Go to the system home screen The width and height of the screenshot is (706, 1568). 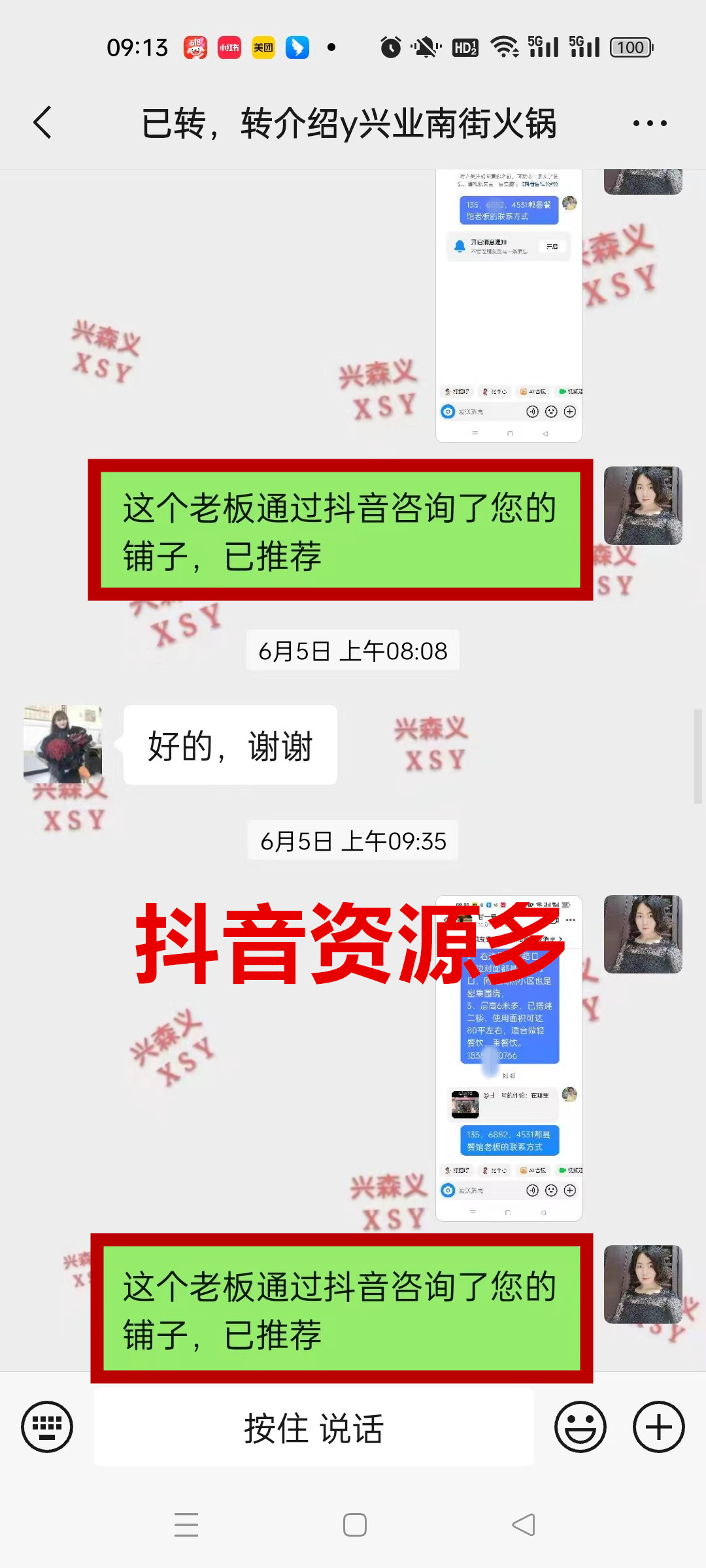(x=354, y=1525)
